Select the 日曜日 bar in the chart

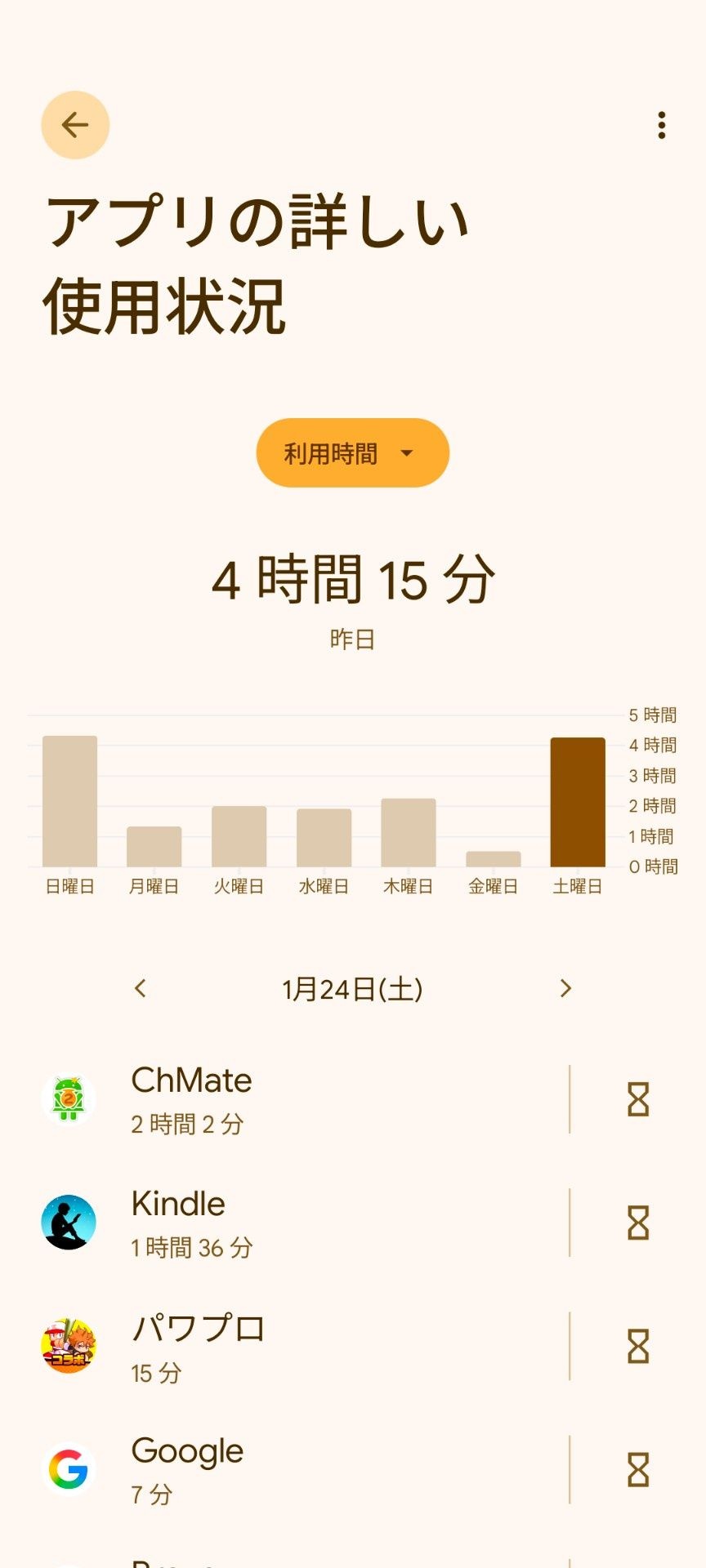[x=69, y=801]
